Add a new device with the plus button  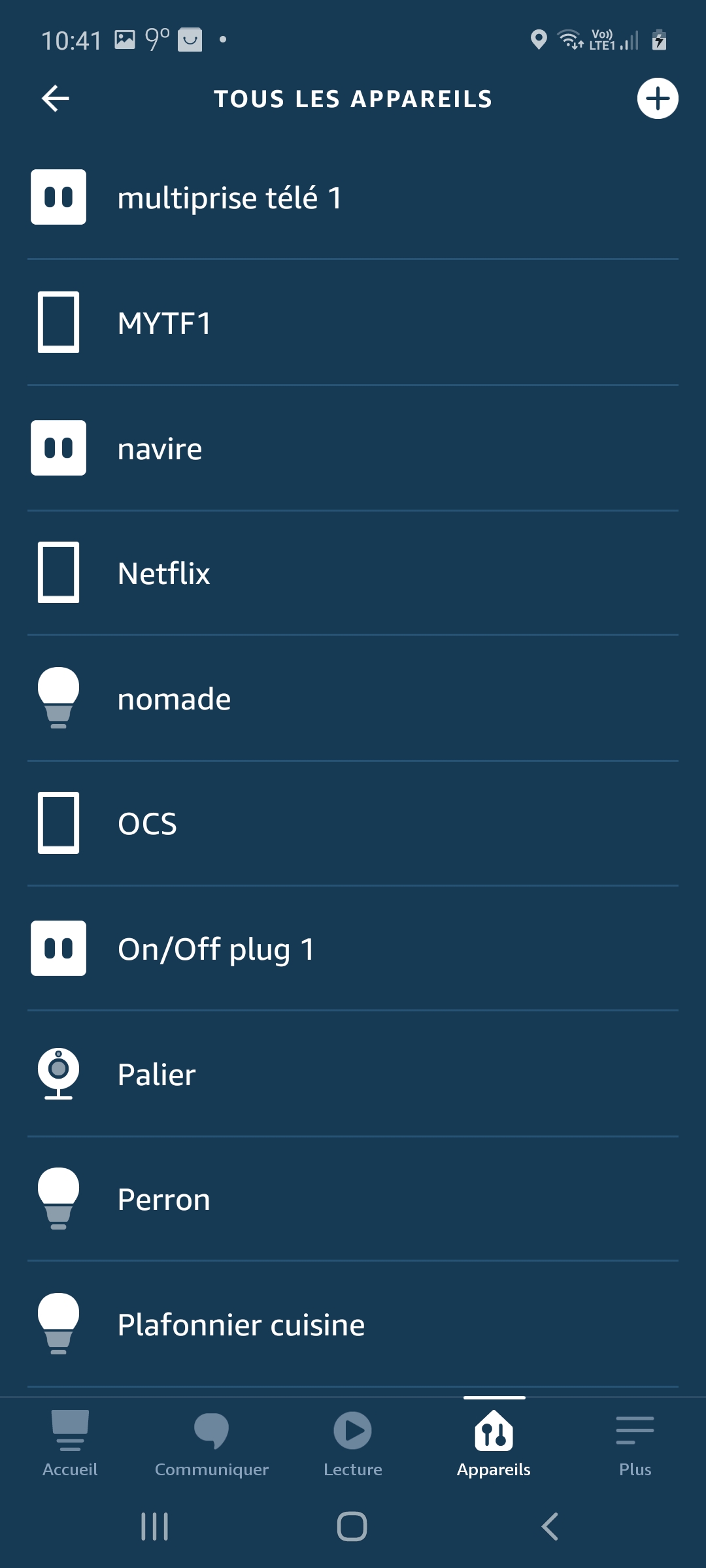point(658,99)
